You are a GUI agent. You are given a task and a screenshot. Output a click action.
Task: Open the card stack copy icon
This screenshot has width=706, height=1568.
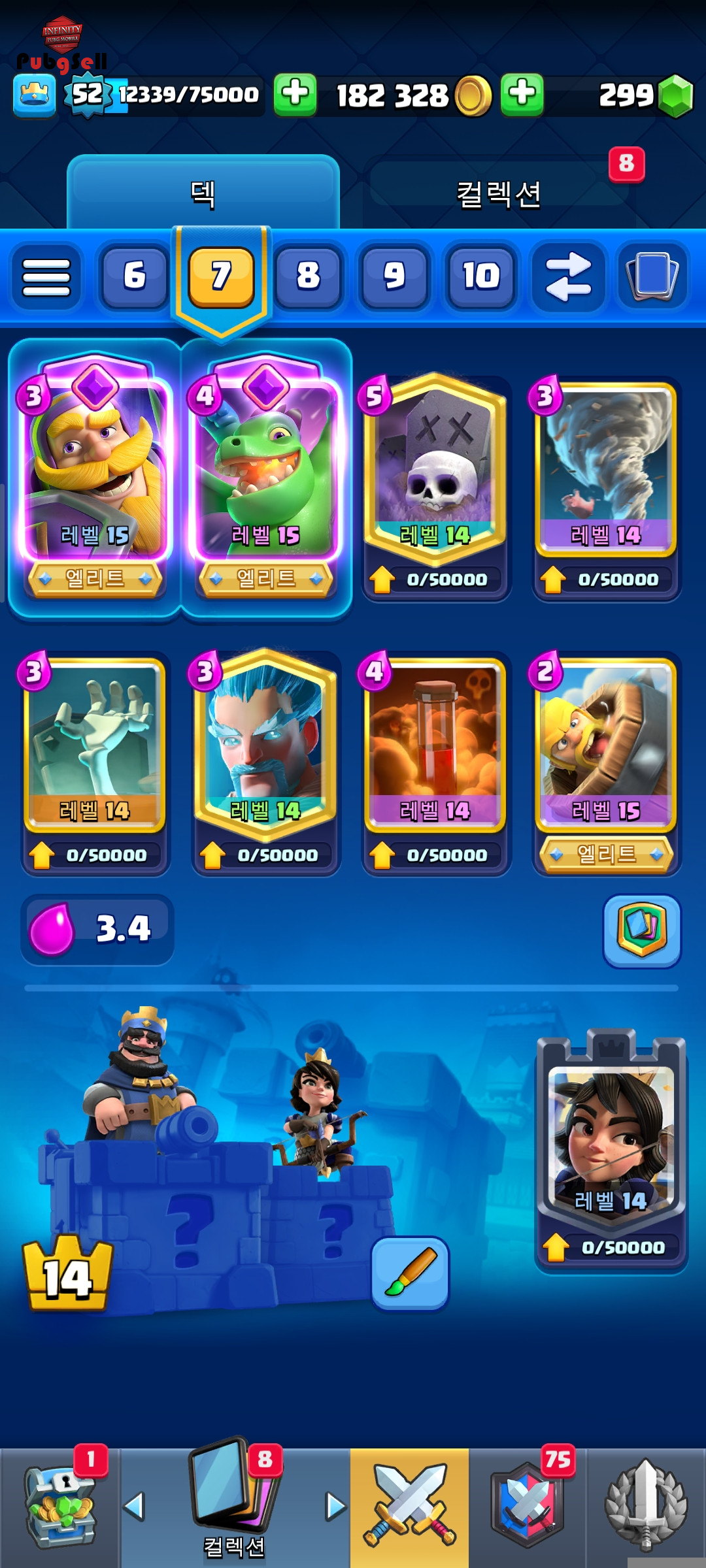coord(652,276)
